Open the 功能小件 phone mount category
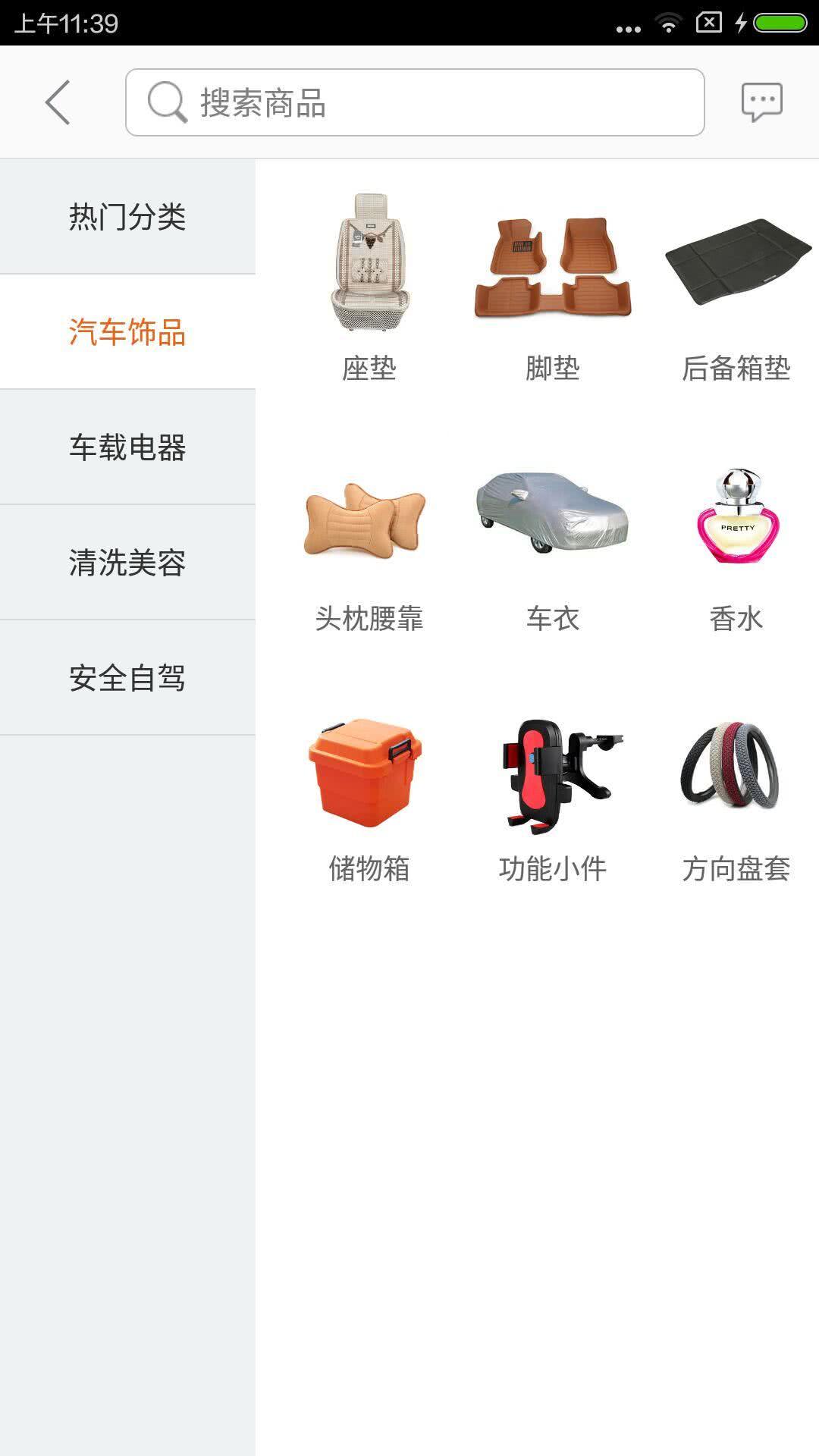The width and height of the screenshot is (819, 1456). coord(554,773)
